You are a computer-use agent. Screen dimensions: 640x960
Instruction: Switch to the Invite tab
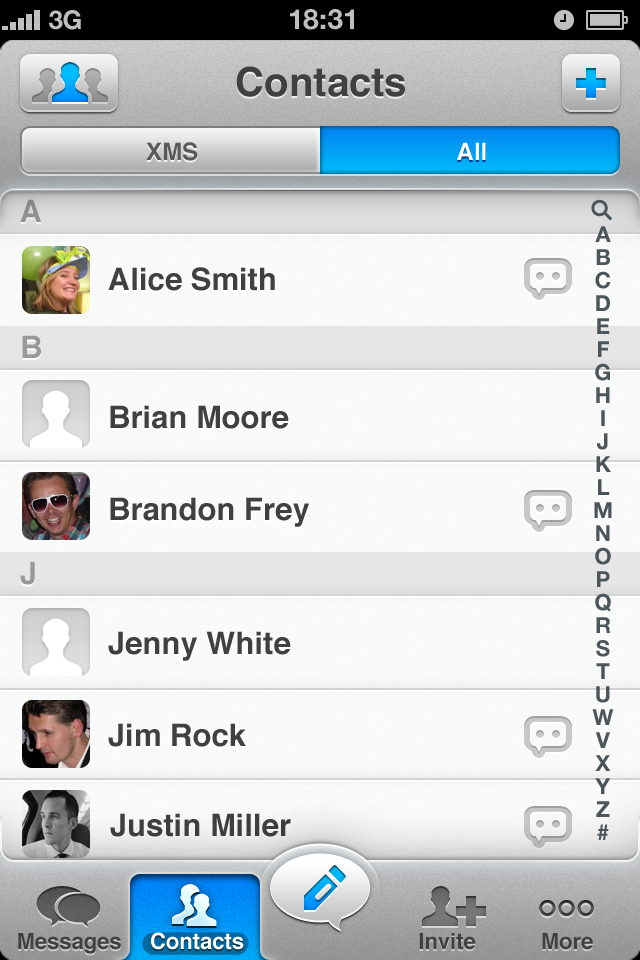[448, 918]
